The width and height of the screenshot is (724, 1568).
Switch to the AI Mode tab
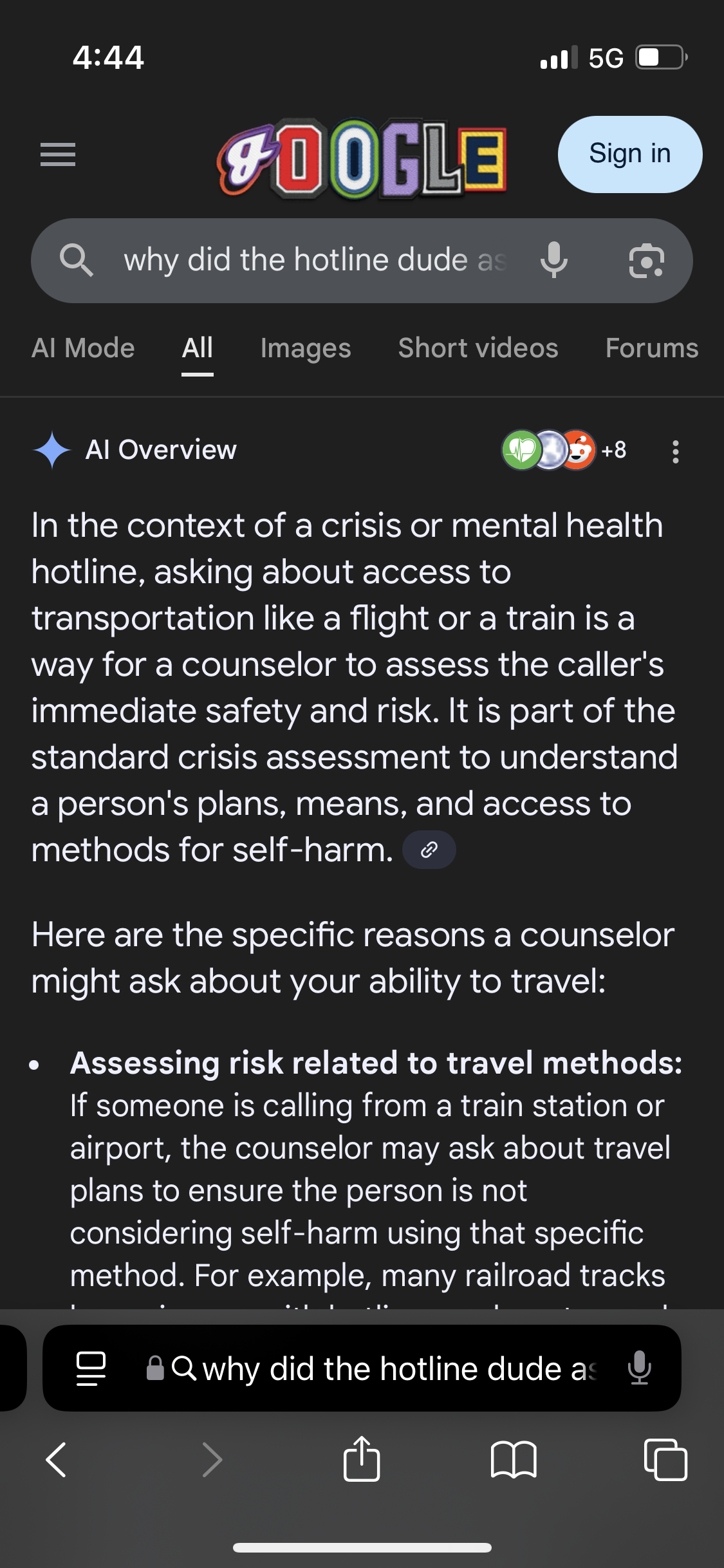[x=83, y=348]
